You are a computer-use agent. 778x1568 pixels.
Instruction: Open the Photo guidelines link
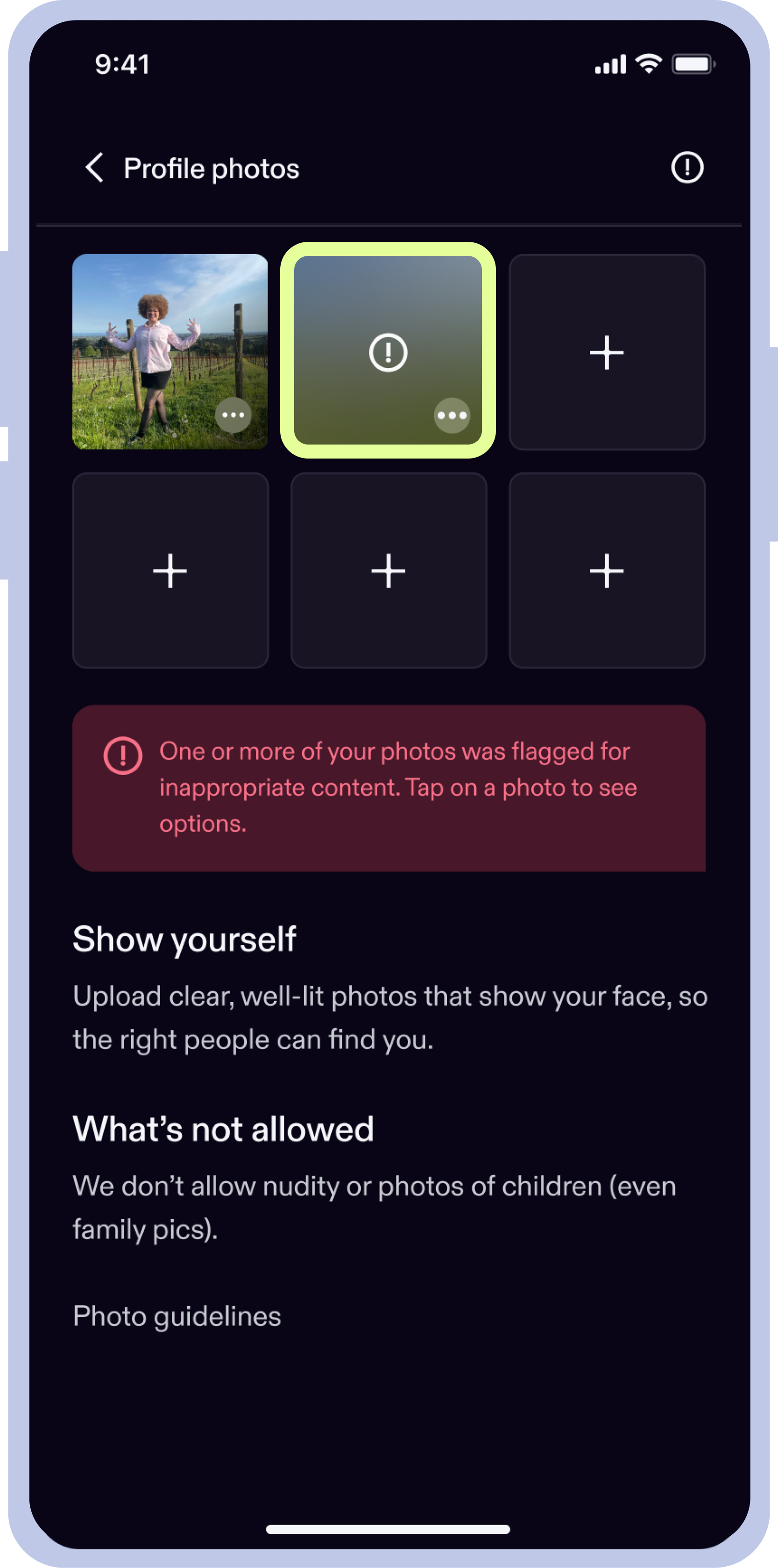click(177, 1316)
